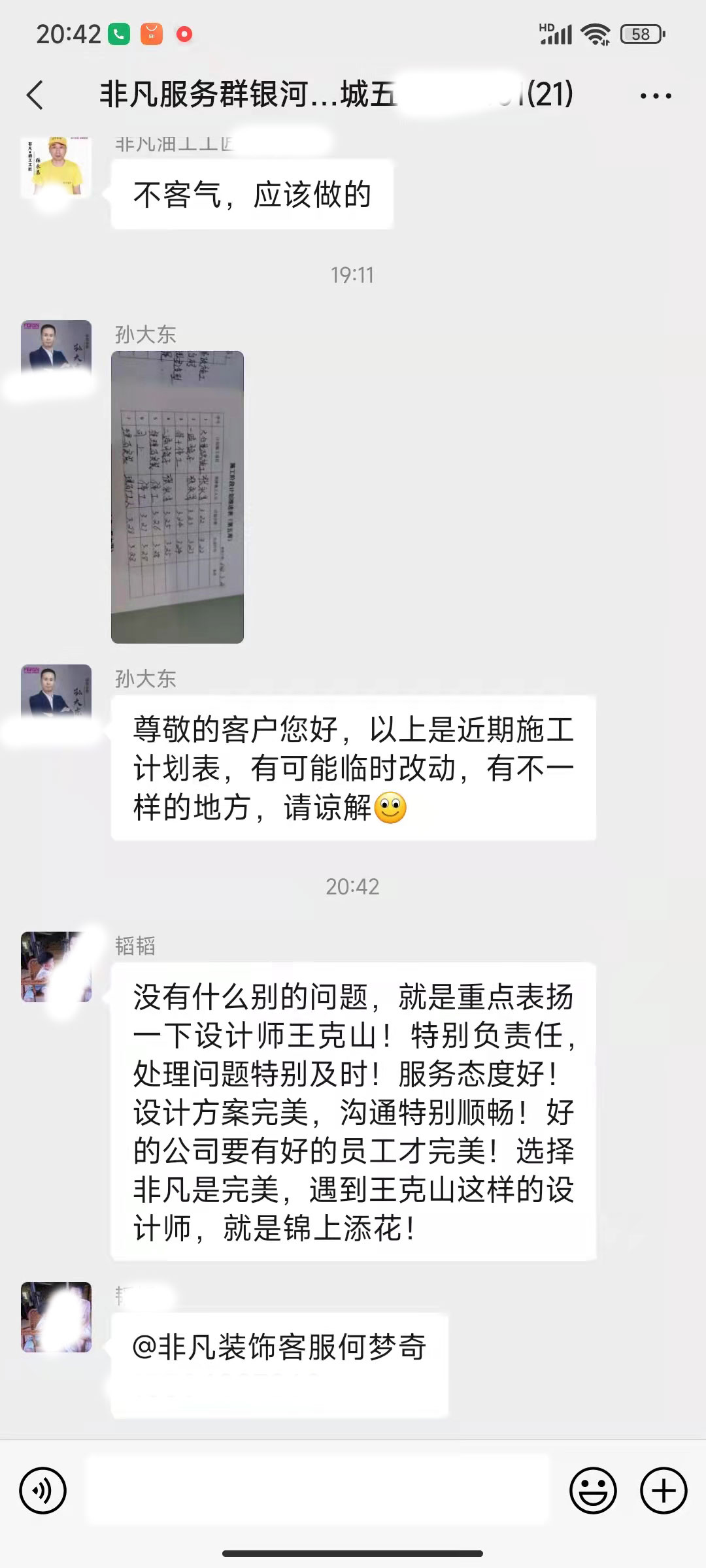Open the plus attachment menu
This screenshot has height=1568, width=706.
click(x=664, y=1490)
